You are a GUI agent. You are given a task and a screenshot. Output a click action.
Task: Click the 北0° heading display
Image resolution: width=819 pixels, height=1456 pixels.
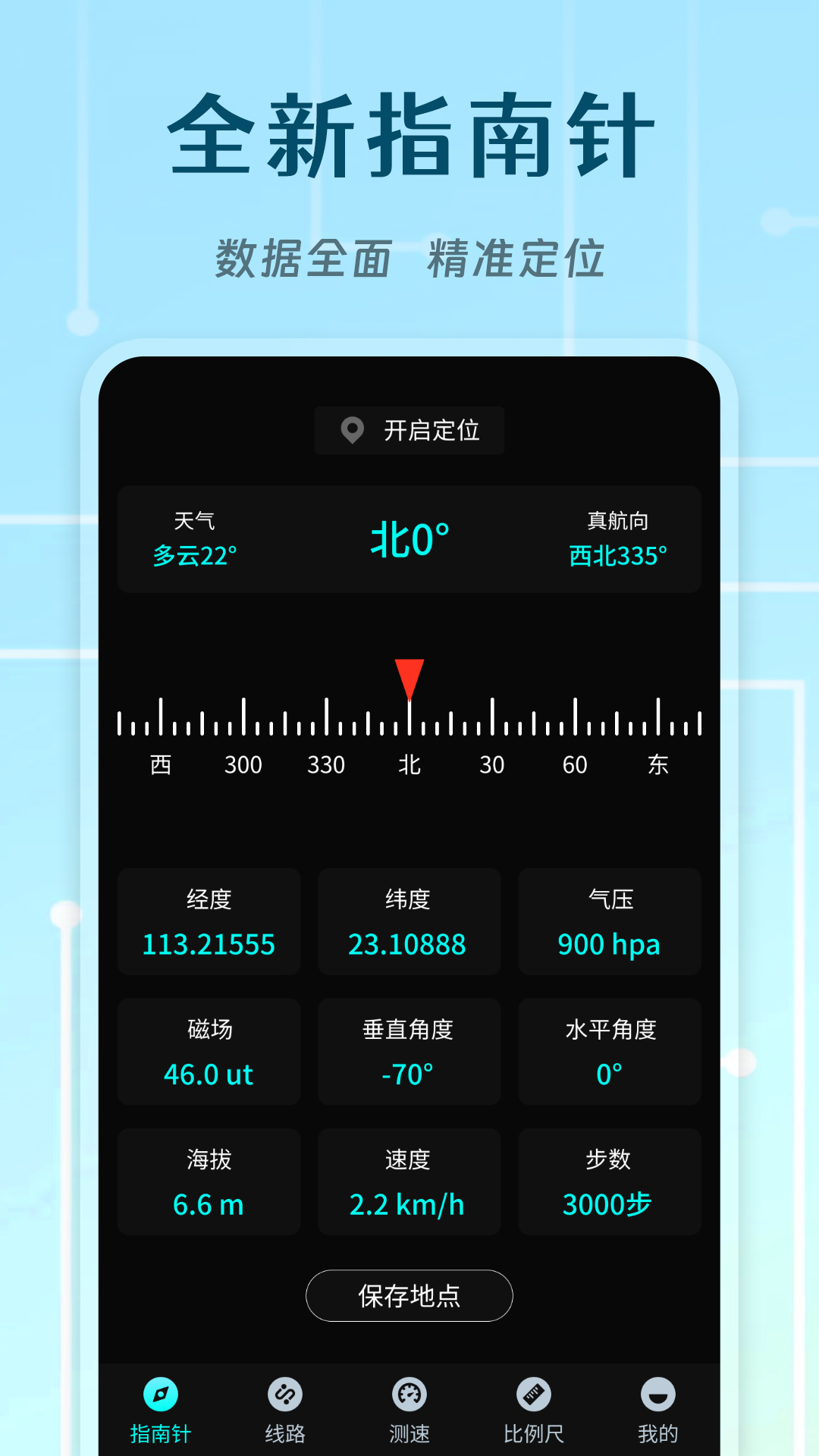(x=409, y=540)
